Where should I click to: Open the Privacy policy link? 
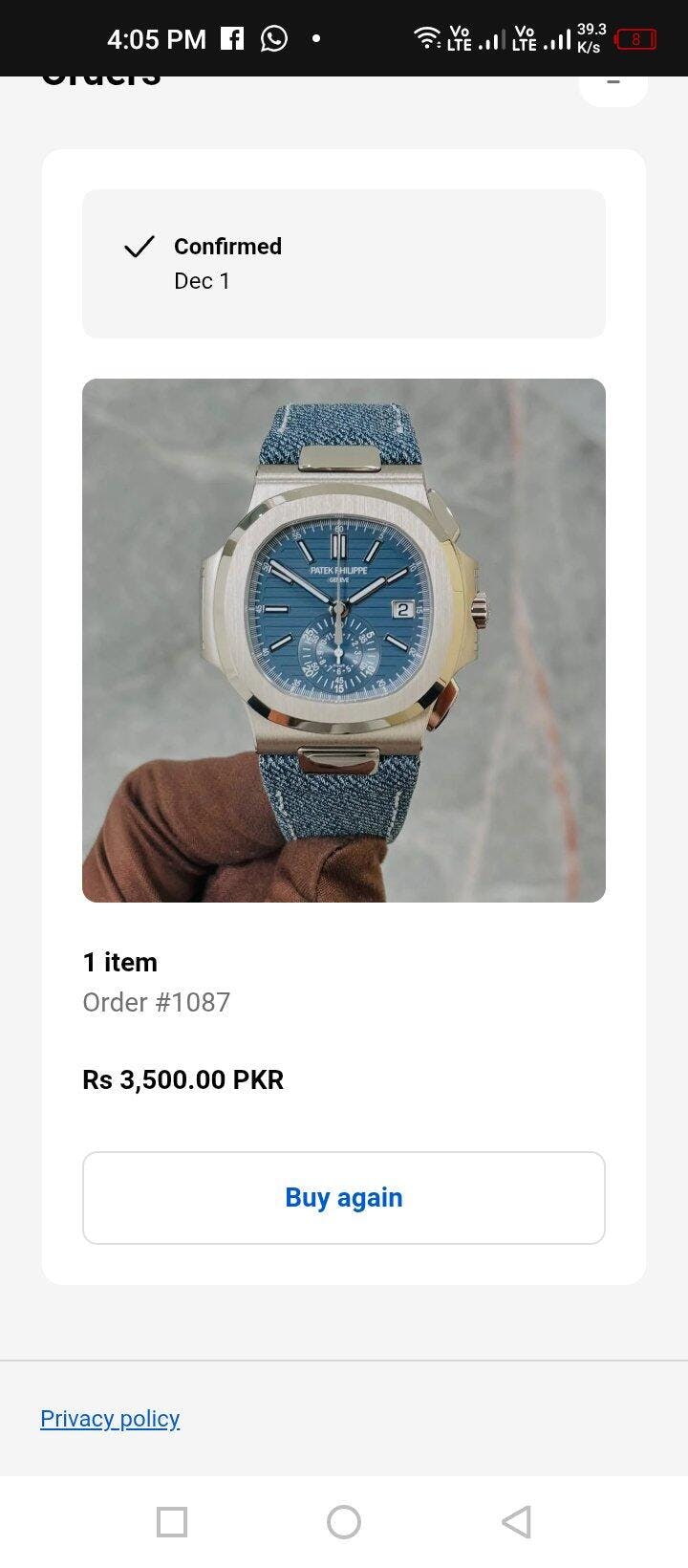(110, 1418)
